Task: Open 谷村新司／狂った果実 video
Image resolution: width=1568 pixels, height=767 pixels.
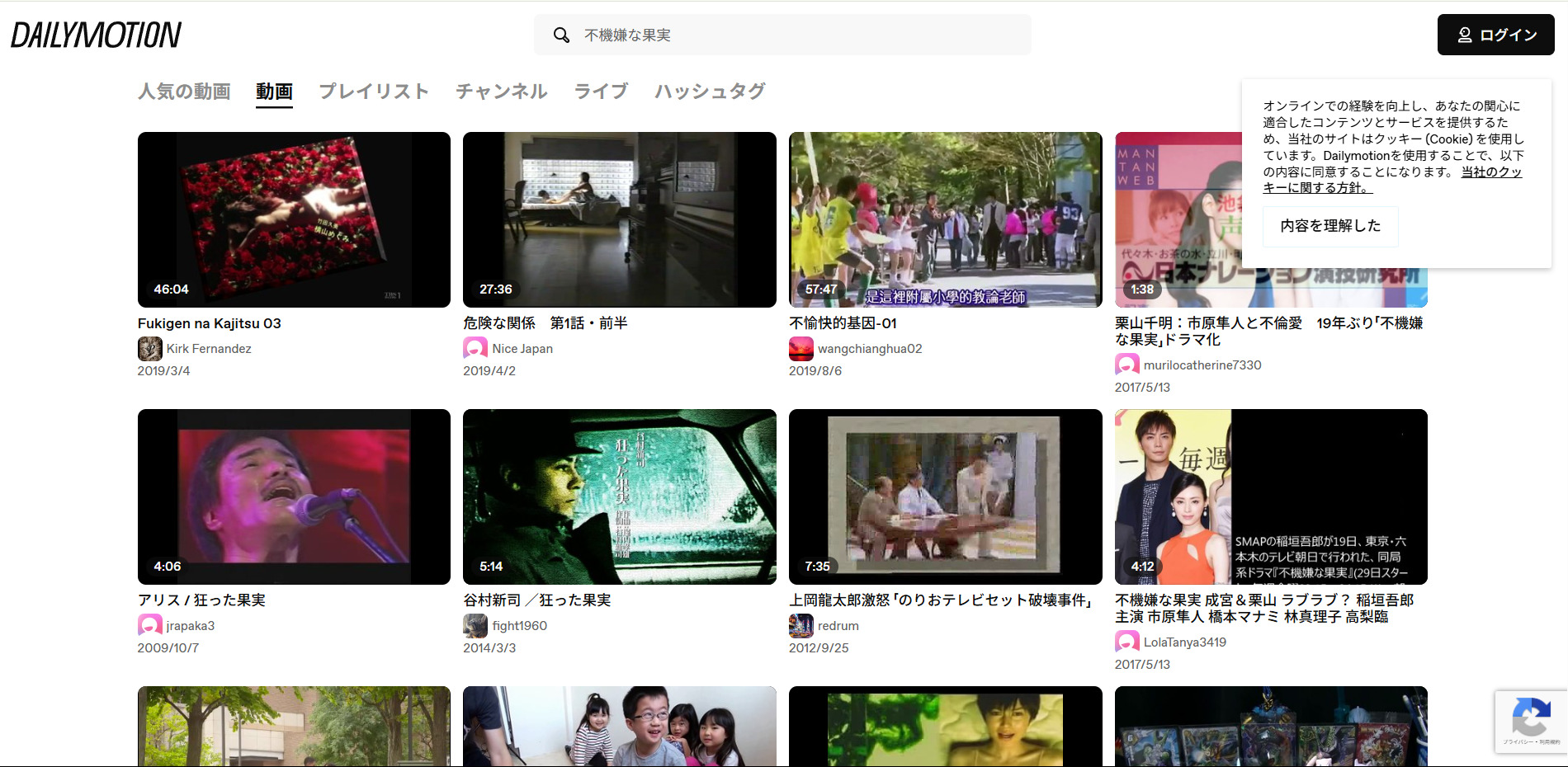Action: (619, 496)
